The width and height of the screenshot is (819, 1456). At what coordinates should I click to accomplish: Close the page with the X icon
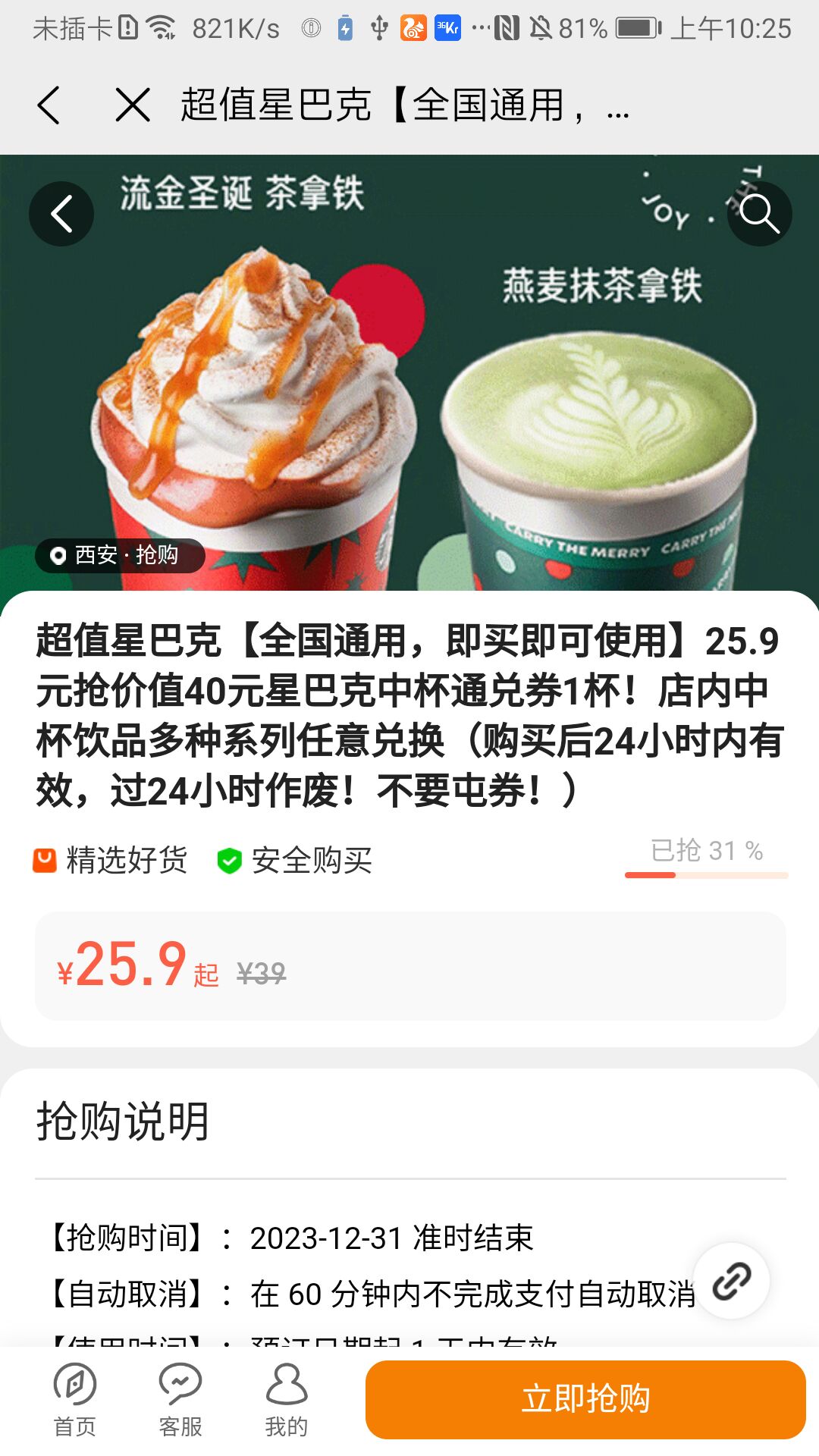click(x=133, y=105)
